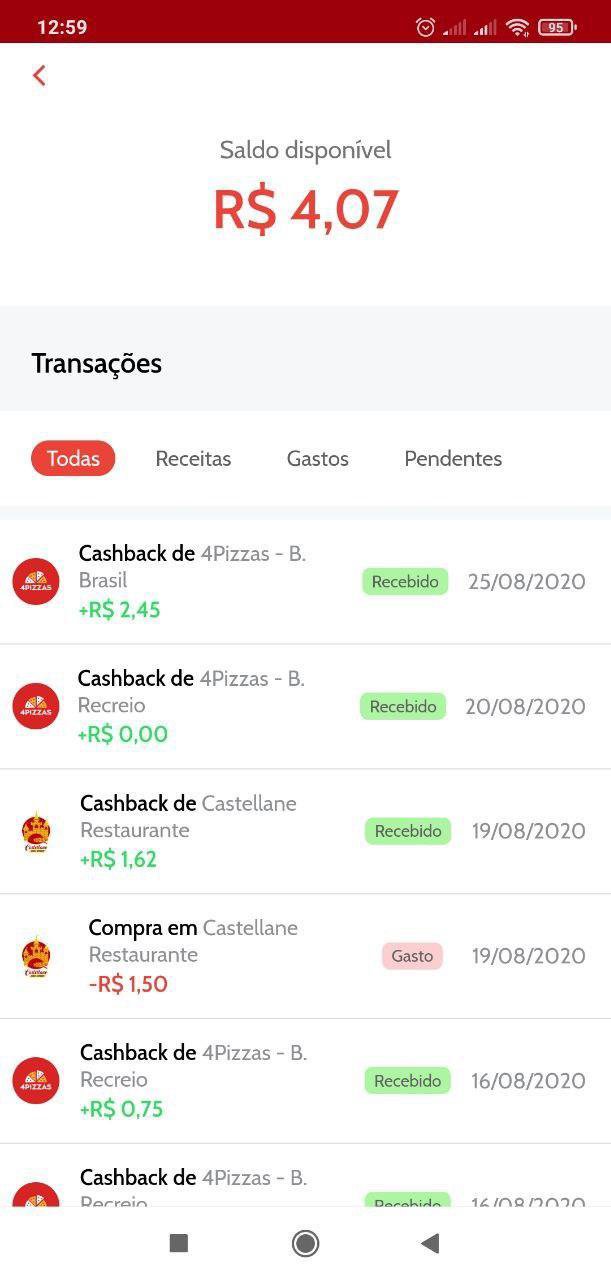View Pendentes transactions
Screen dimensions: 611x1280
click(453, 459)
